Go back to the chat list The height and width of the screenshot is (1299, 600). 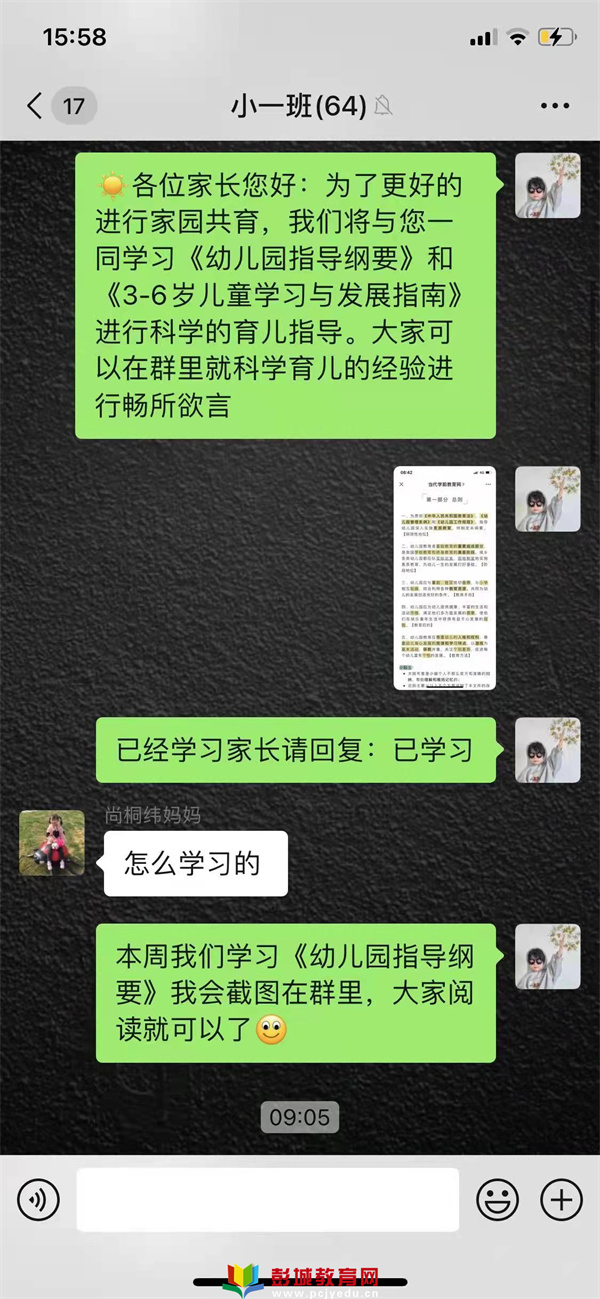(x=36, y=106)
